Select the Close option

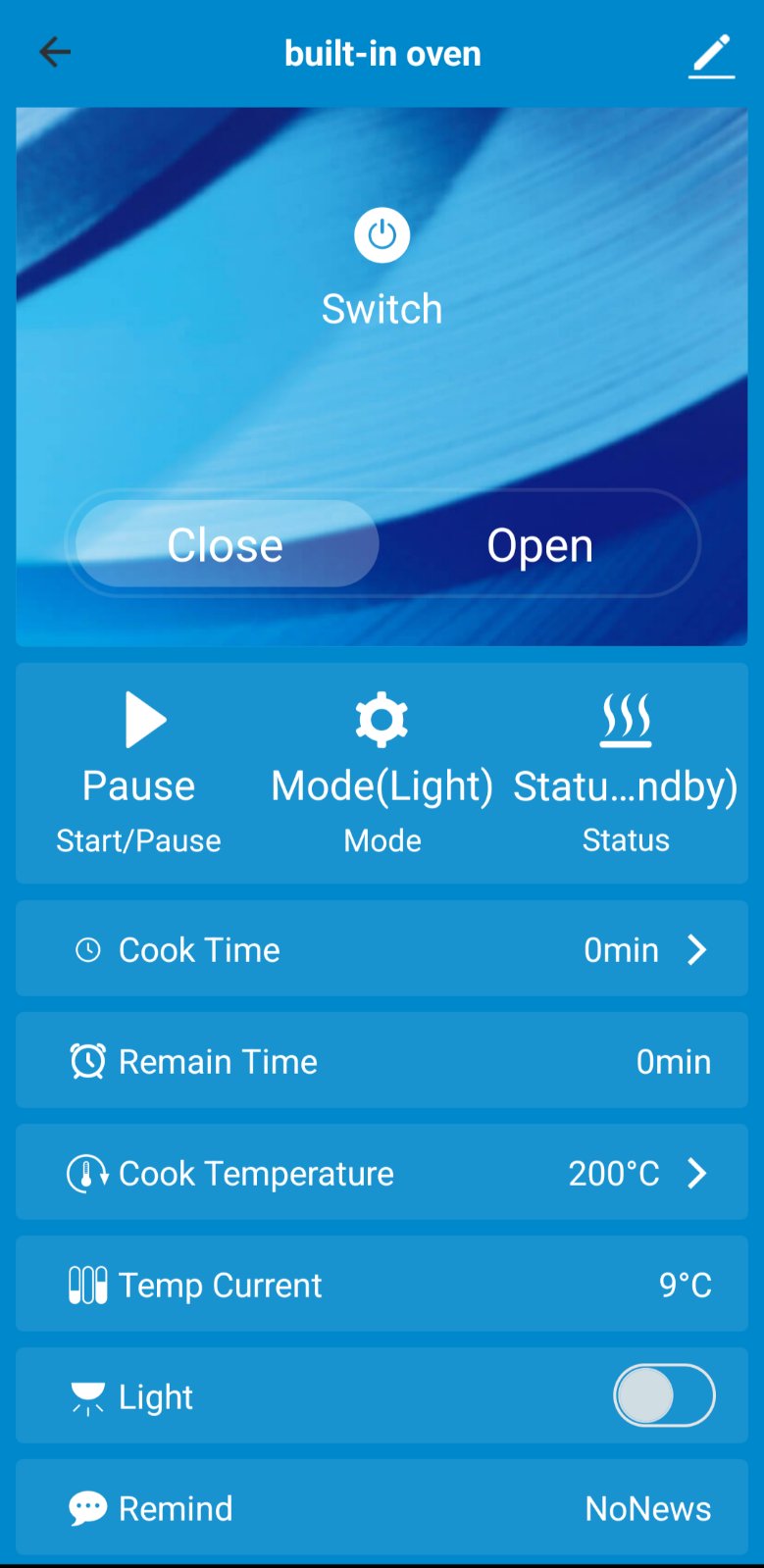point(227,544)
